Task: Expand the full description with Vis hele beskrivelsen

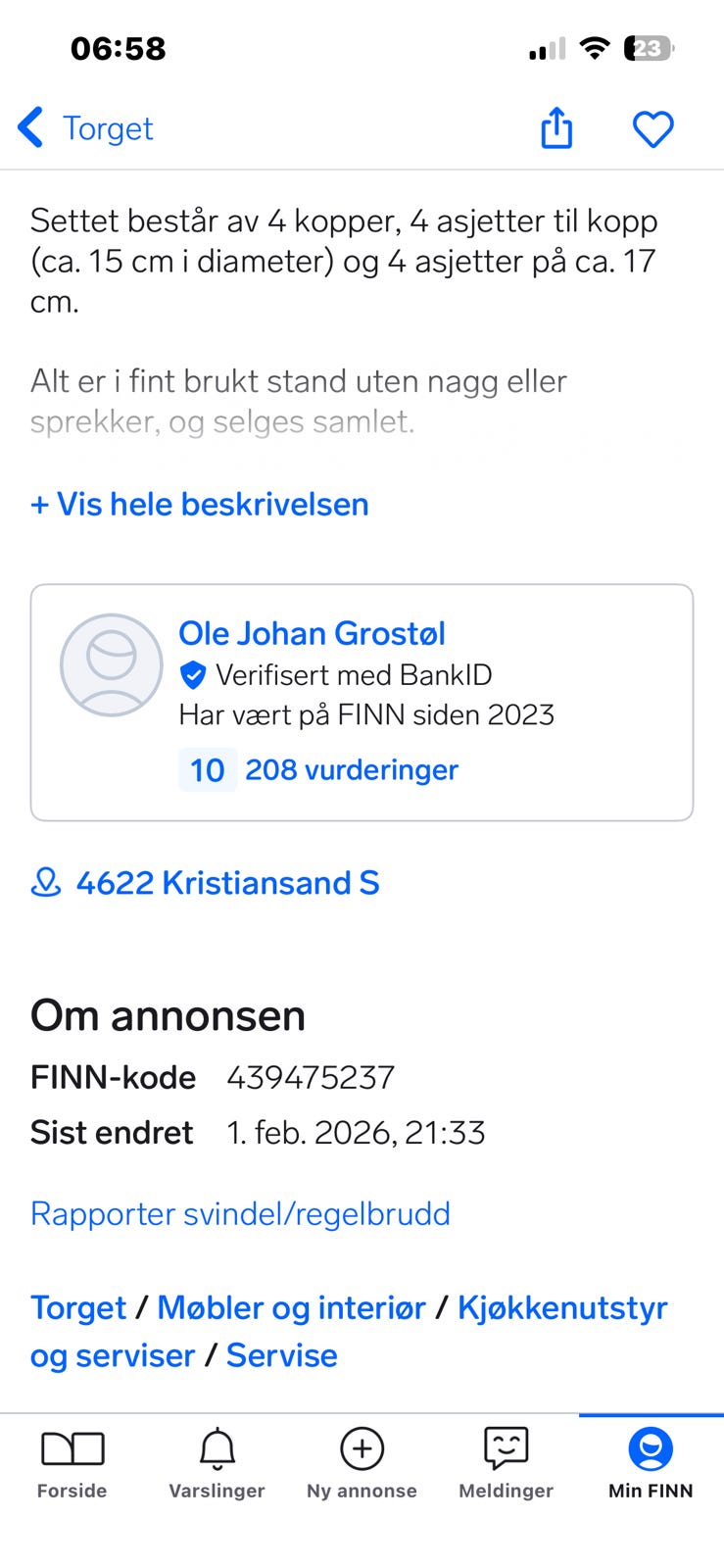Action: pos(199,504)
